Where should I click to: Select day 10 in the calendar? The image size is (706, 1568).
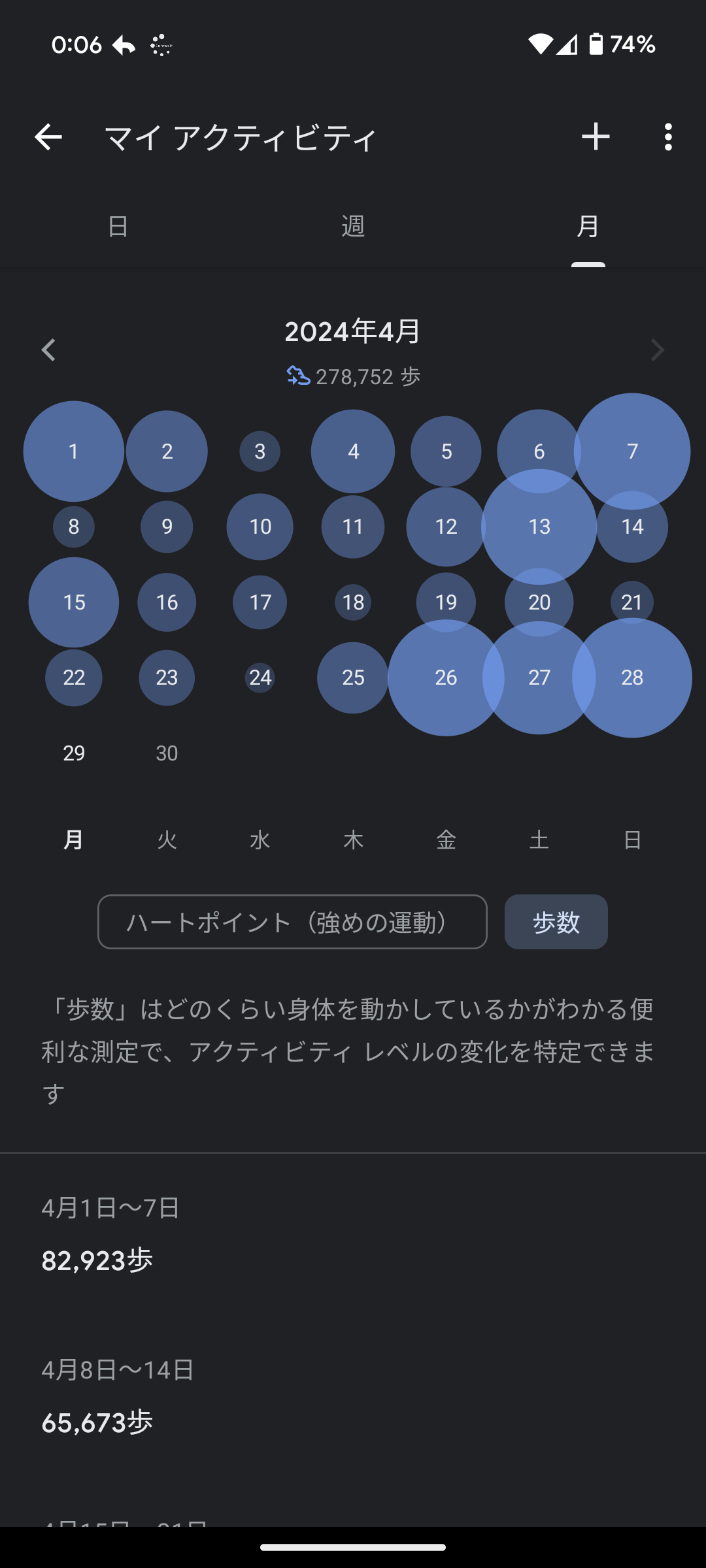coord(260,527)
